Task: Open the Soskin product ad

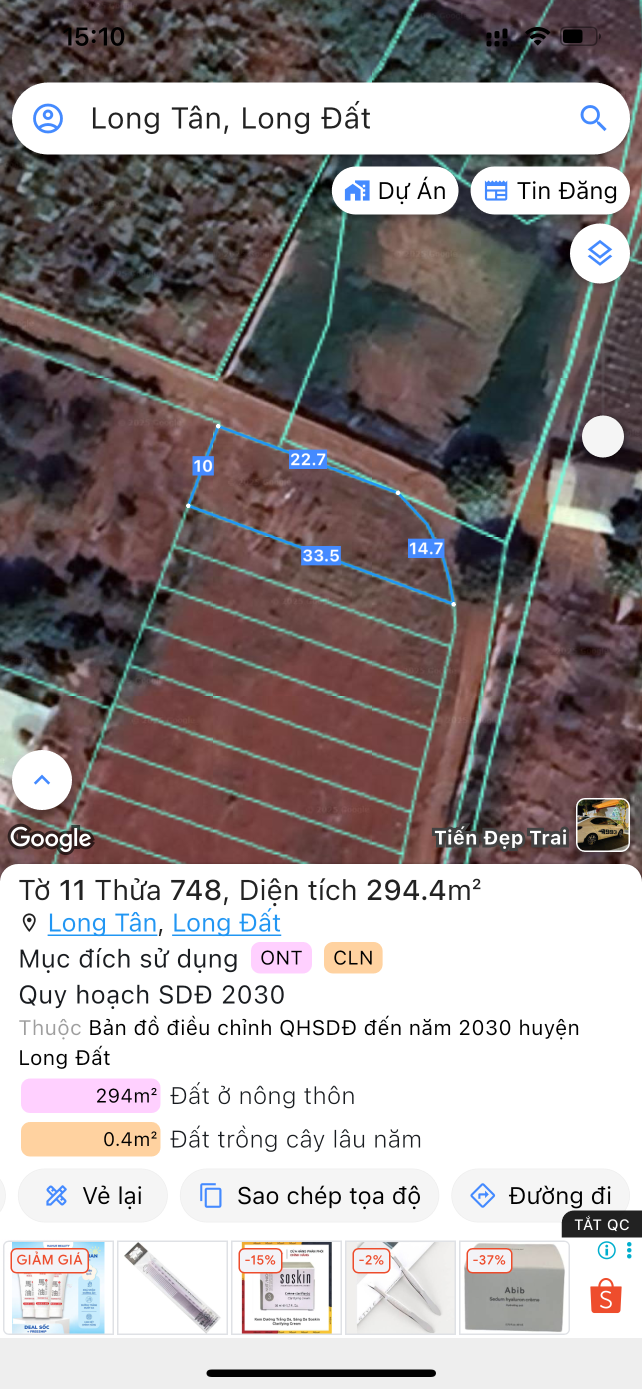Action: [288, 1288]
